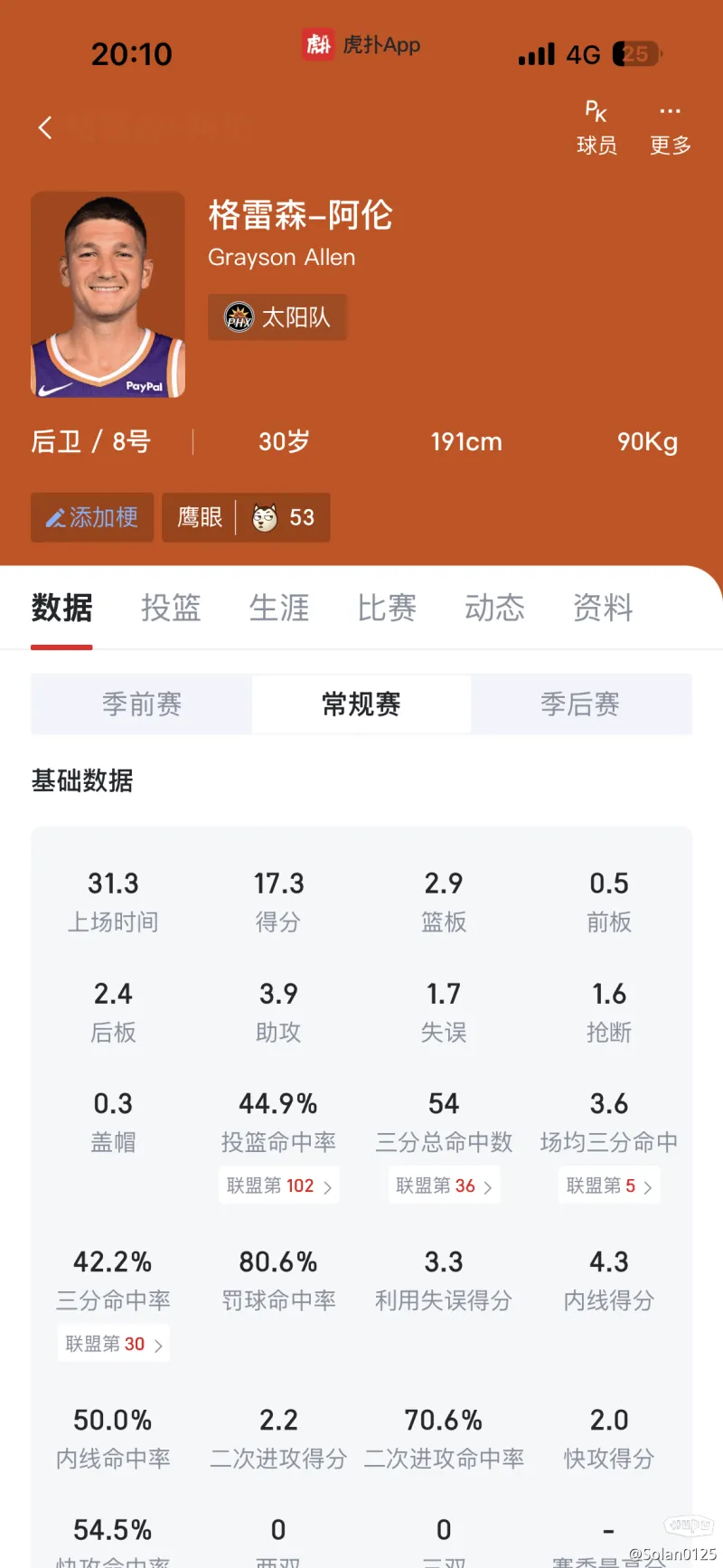Open 联盟第 5 threes per game ranking
The width and height of the screenshot is (723, 1568).
tap(609, 1185)
